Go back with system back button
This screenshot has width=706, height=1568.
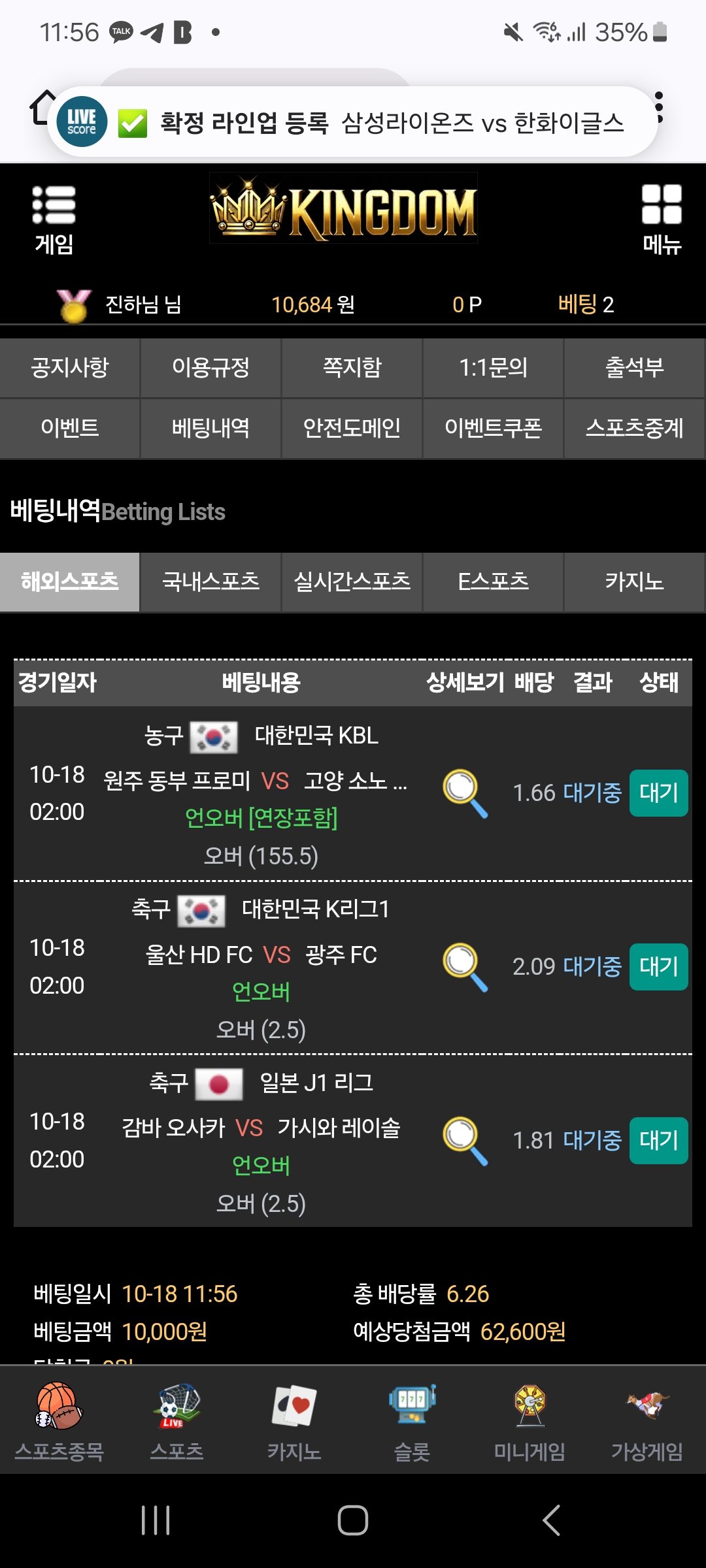tap(552, 1520)
